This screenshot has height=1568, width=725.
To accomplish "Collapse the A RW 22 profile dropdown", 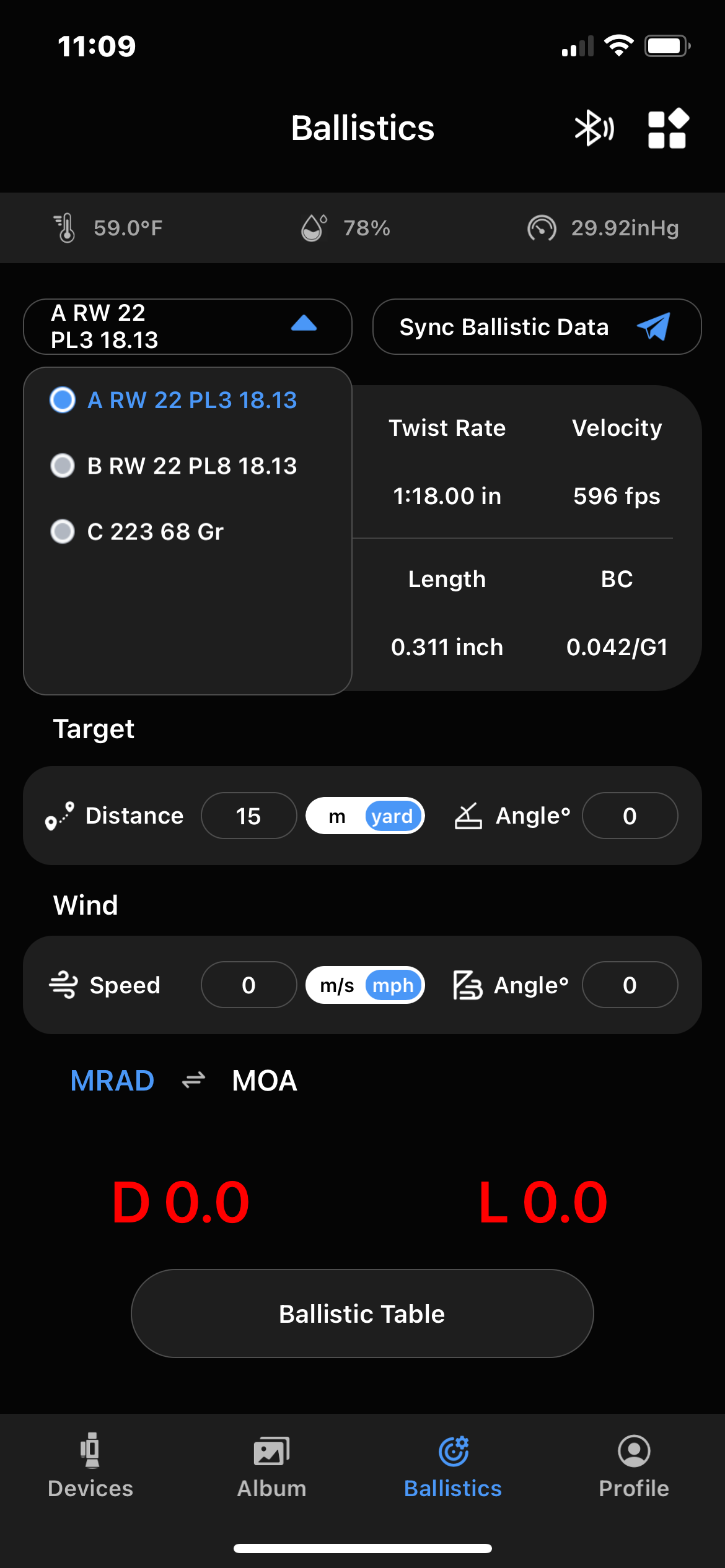I will pos(188,326).
